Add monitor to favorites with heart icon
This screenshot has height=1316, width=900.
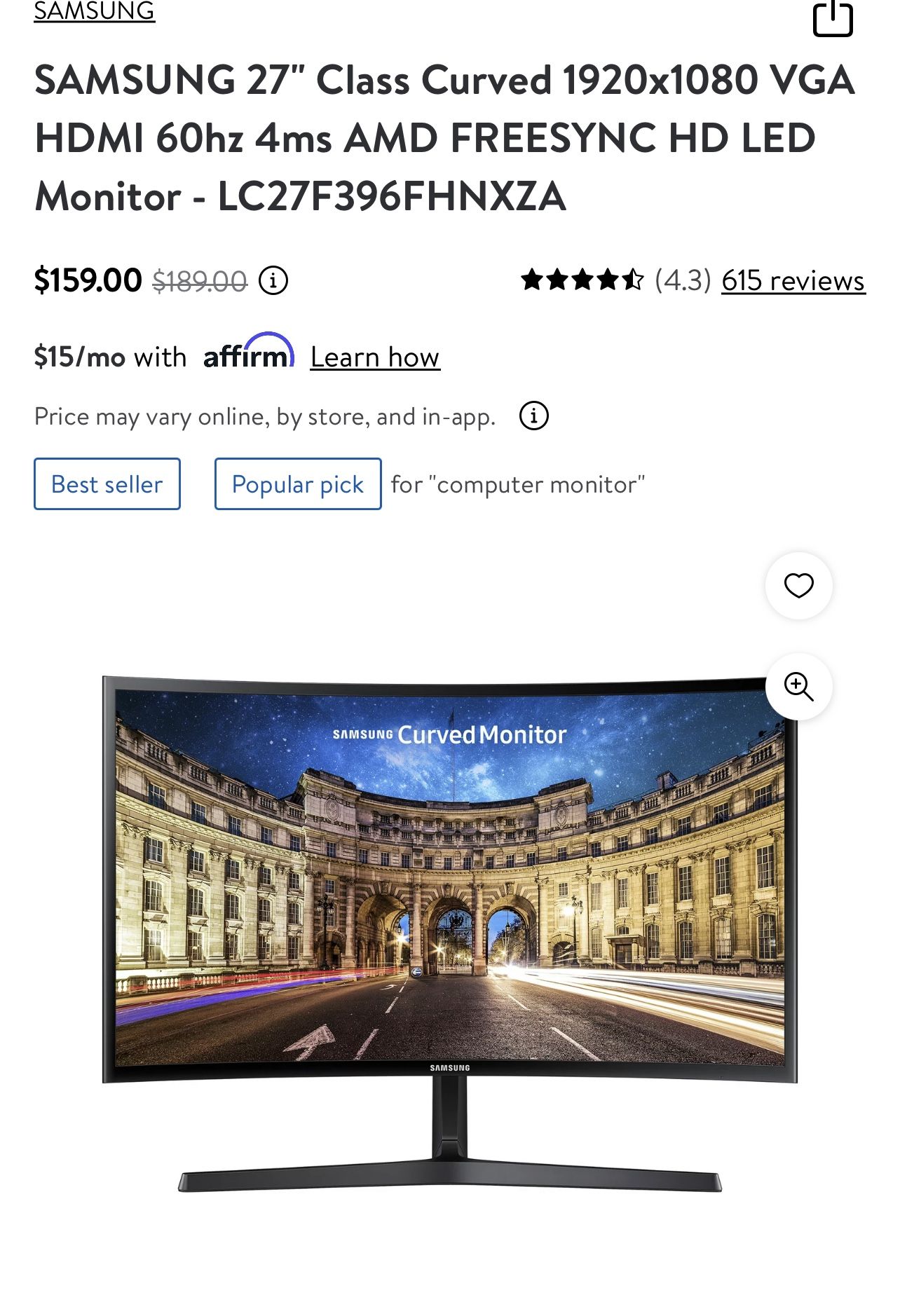pos(798,586)
